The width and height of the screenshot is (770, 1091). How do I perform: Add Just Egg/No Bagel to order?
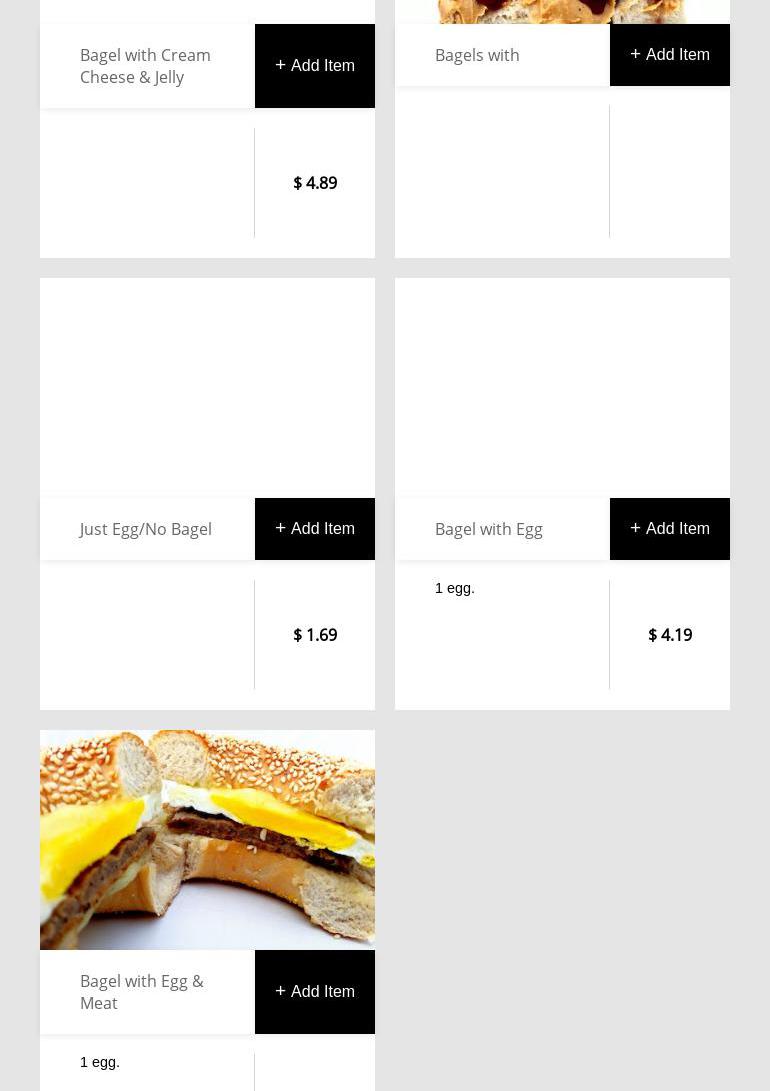point(314,529)
